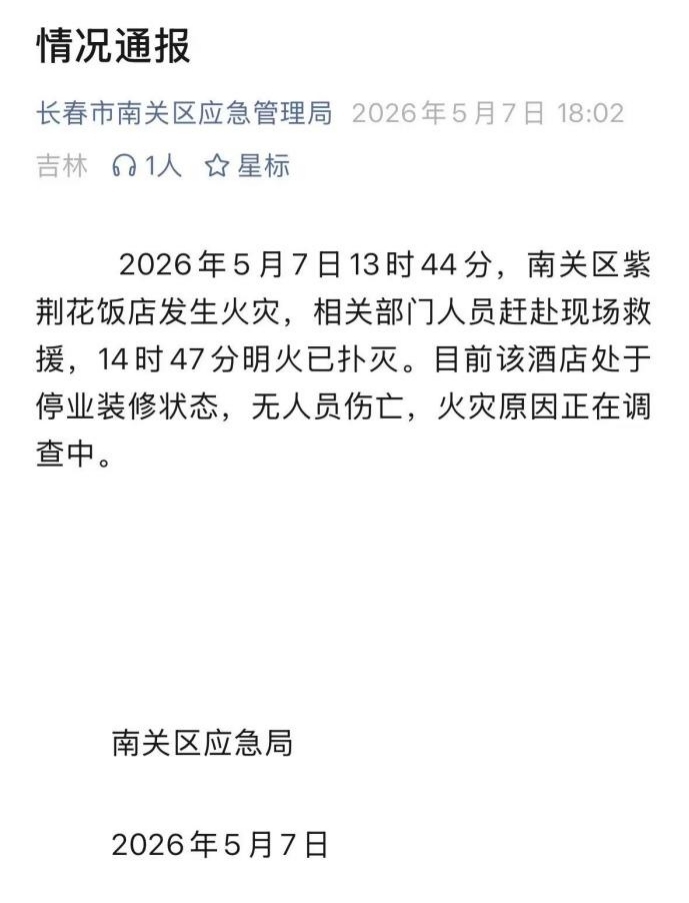Open the 长春市南关区应急管理局 account page
This screenshot has height=903, width=689.
[x=184, y=113]
